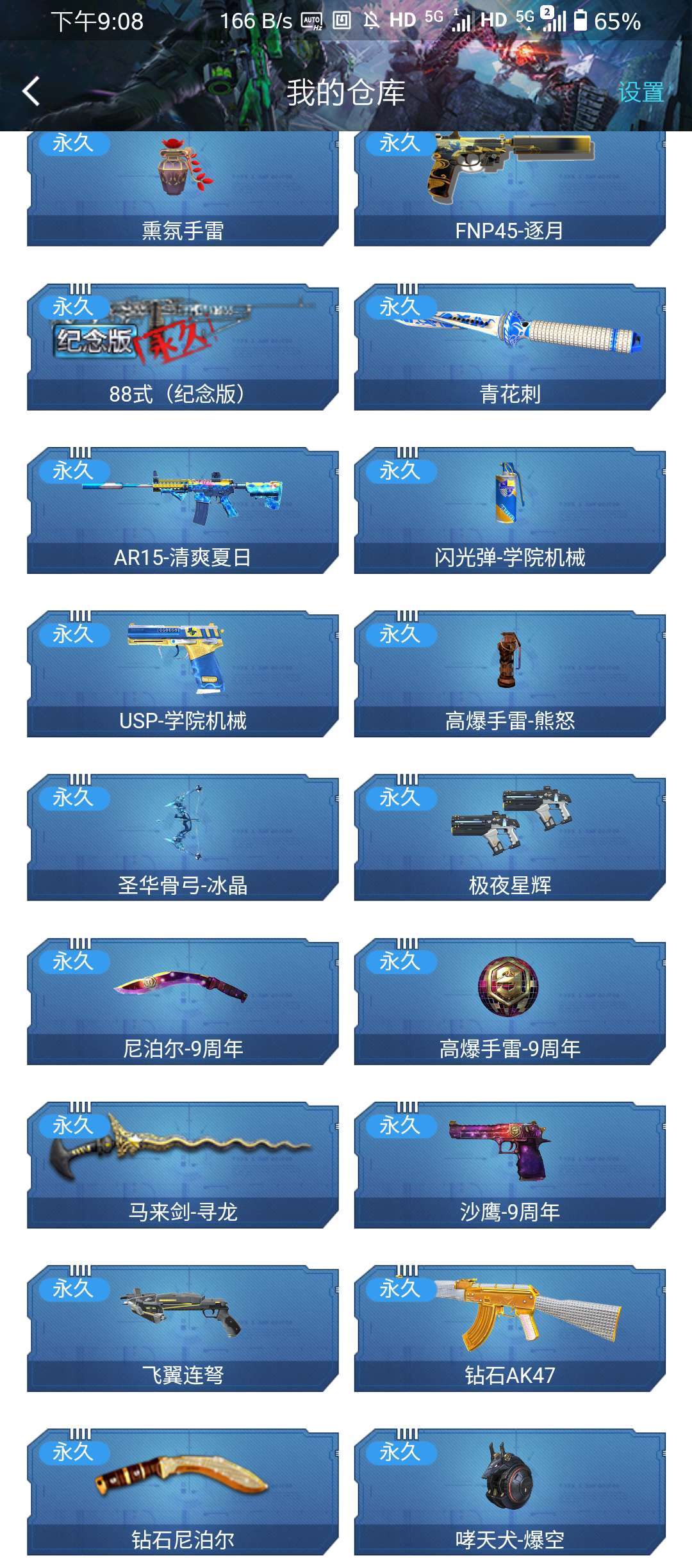Select the FNP45-逐月 pistol card

tap(510, 189)
